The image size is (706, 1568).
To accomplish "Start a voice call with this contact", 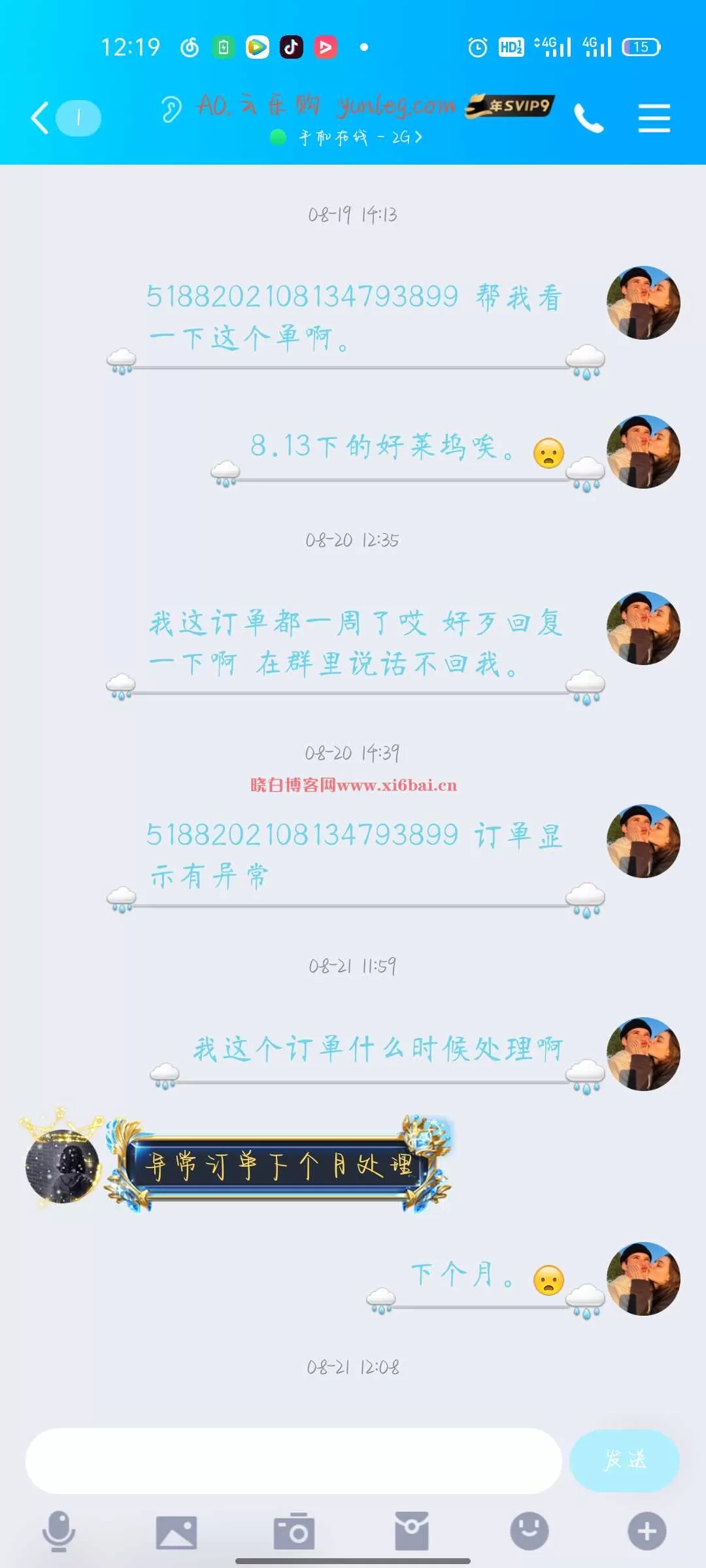I will pyautogui.click(x=588, y=118).
